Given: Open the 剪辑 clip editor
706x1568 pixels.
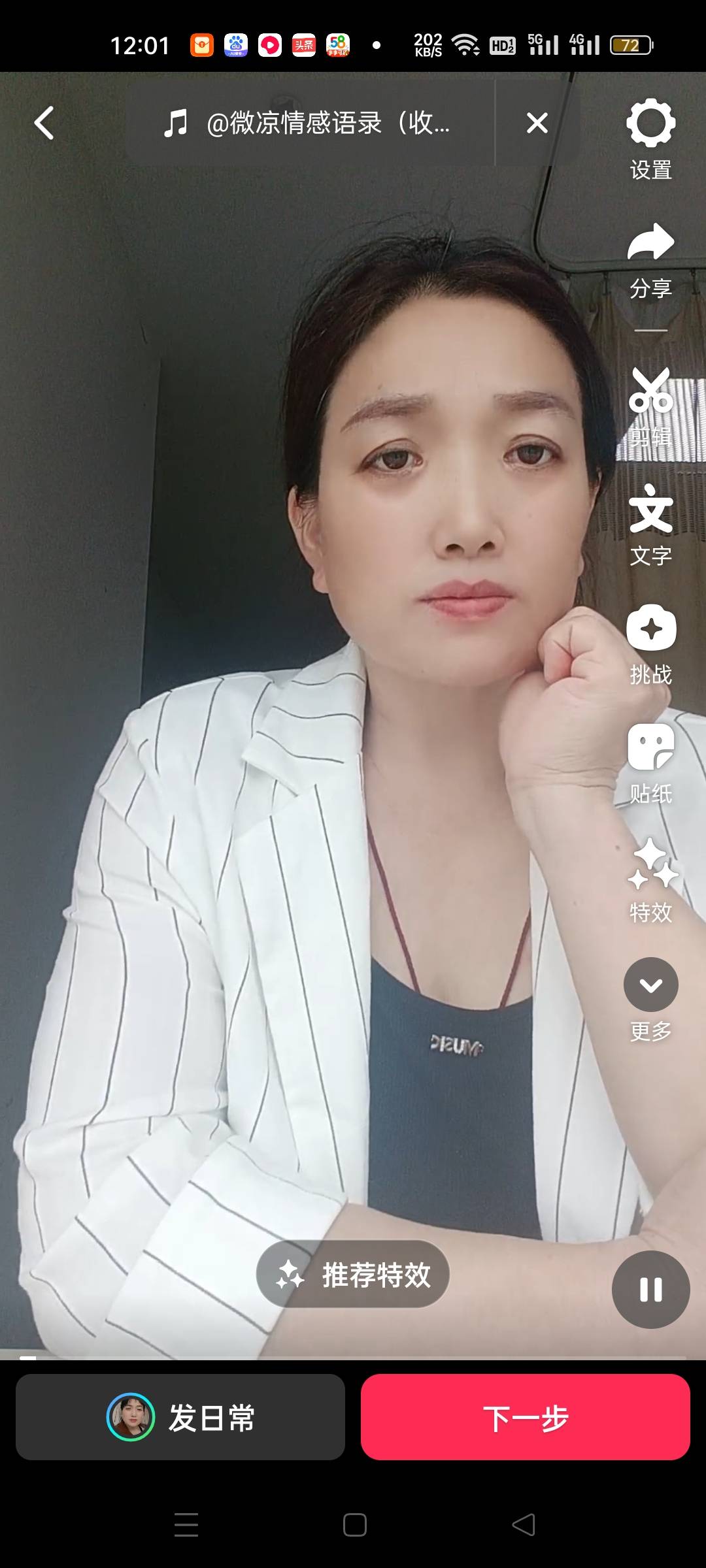Looking at the screenshot, I should (650, 406).
